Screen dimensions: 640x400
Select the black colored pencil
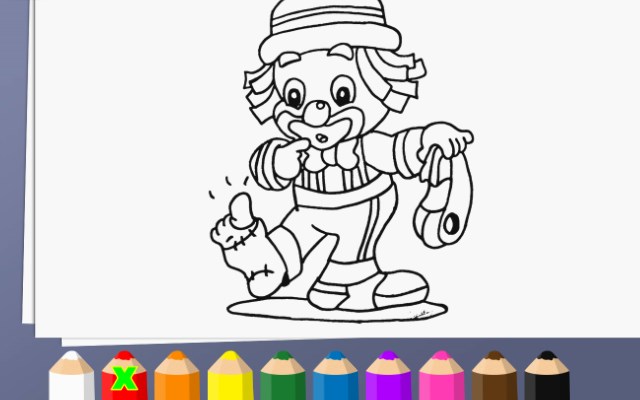coord(546,379)
